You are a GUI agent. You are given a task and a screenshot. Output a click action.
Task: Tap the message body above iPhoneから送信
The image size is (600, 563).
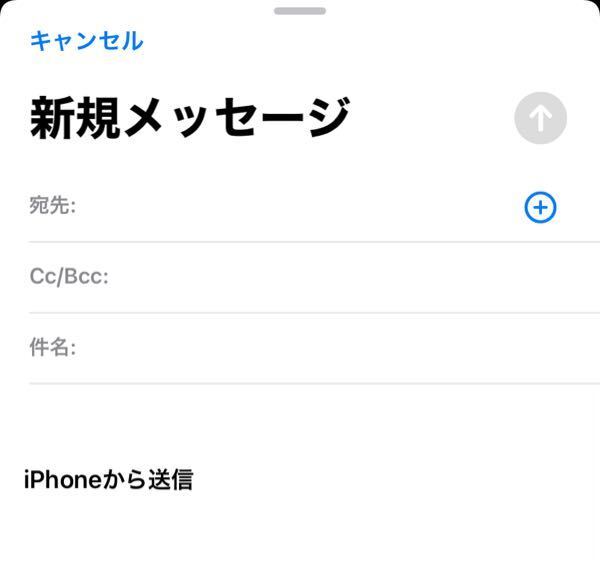point(300,425)
